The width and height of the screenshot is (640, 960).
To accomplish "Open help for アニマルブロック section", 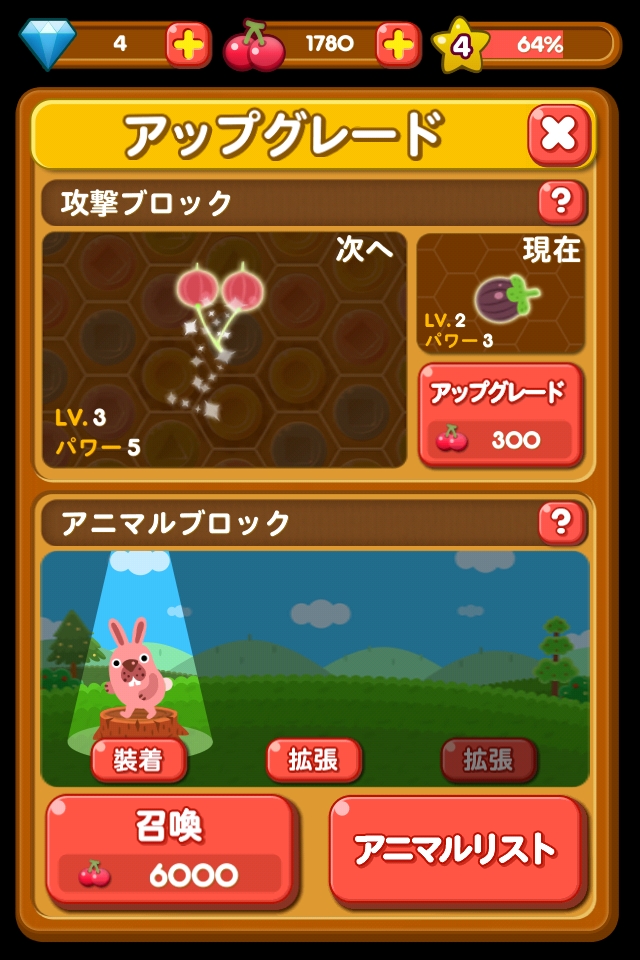I will [x=561, y=522].
